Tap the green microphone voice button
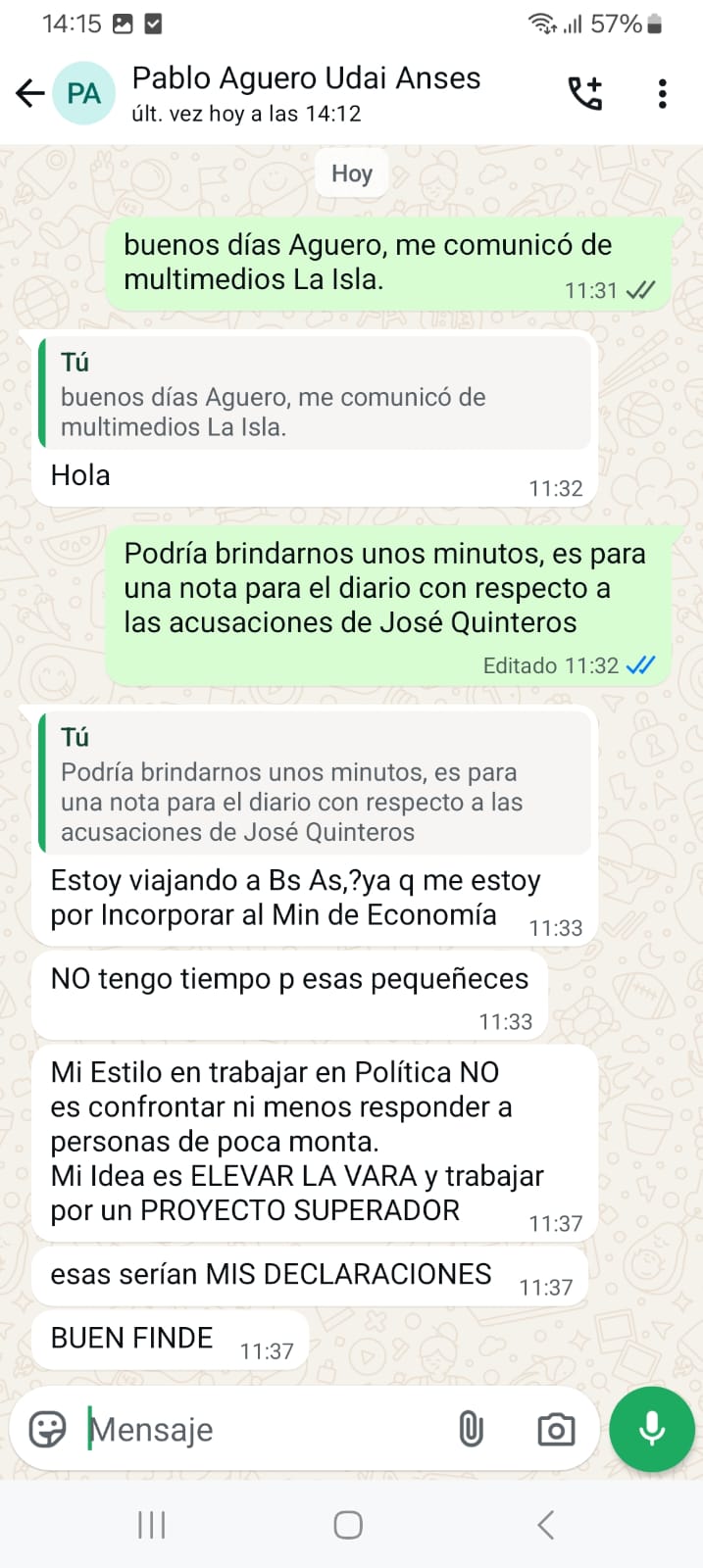This screenshot has width=703, height=1568. point(652,1429)
